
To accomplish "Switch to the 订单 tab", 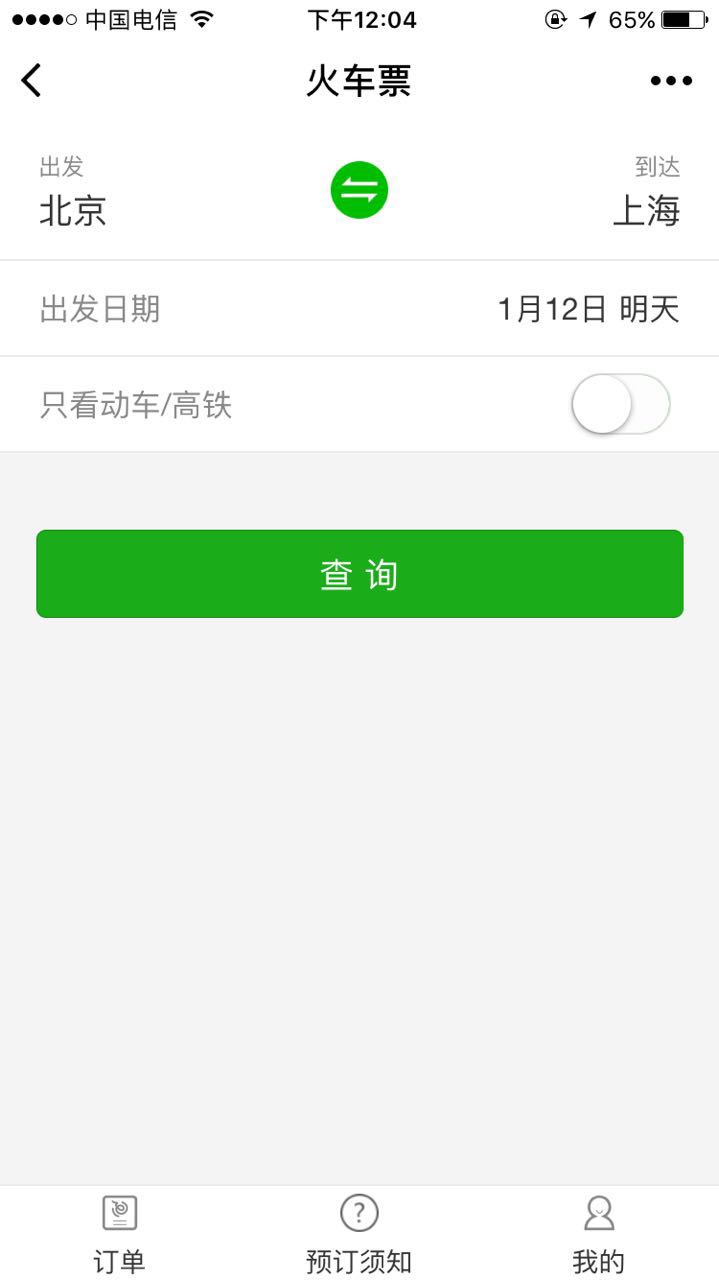I will 120,1233.
